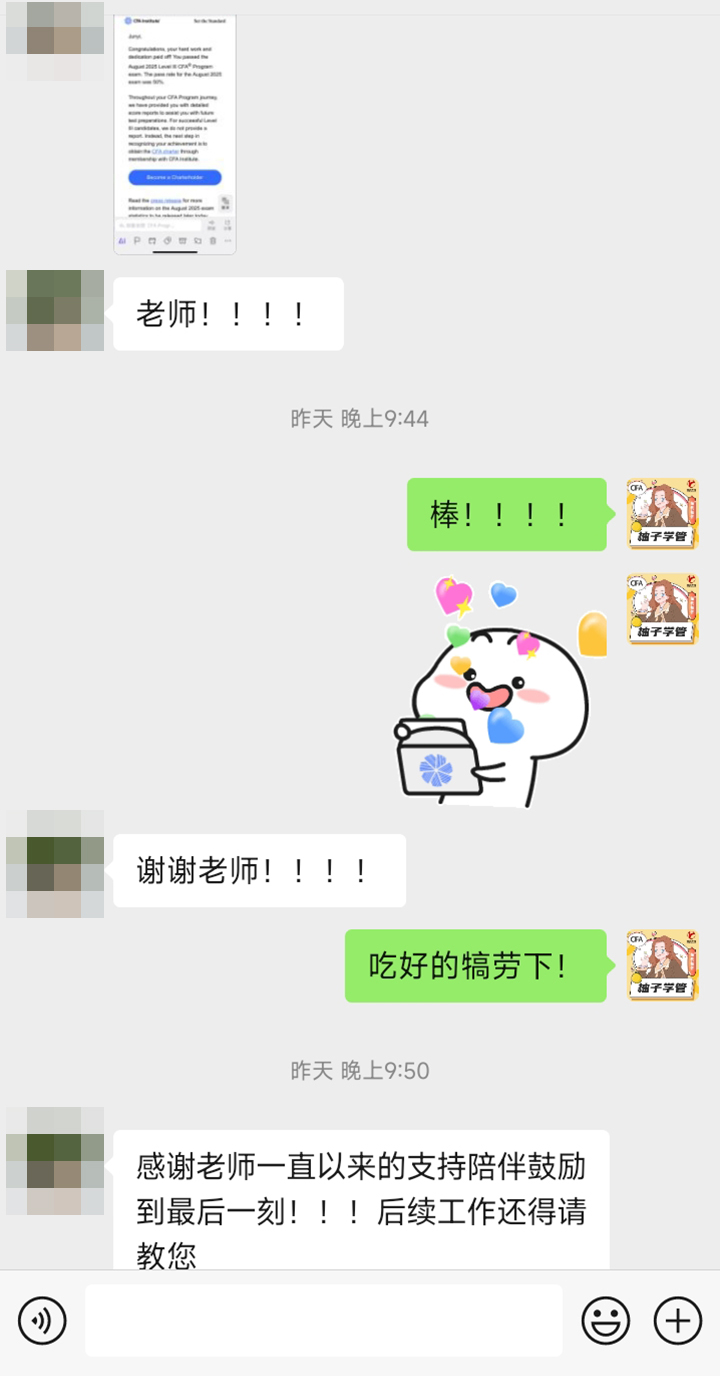
Task: Open the plus attachments menu
Action: (x=678, y=1321)
